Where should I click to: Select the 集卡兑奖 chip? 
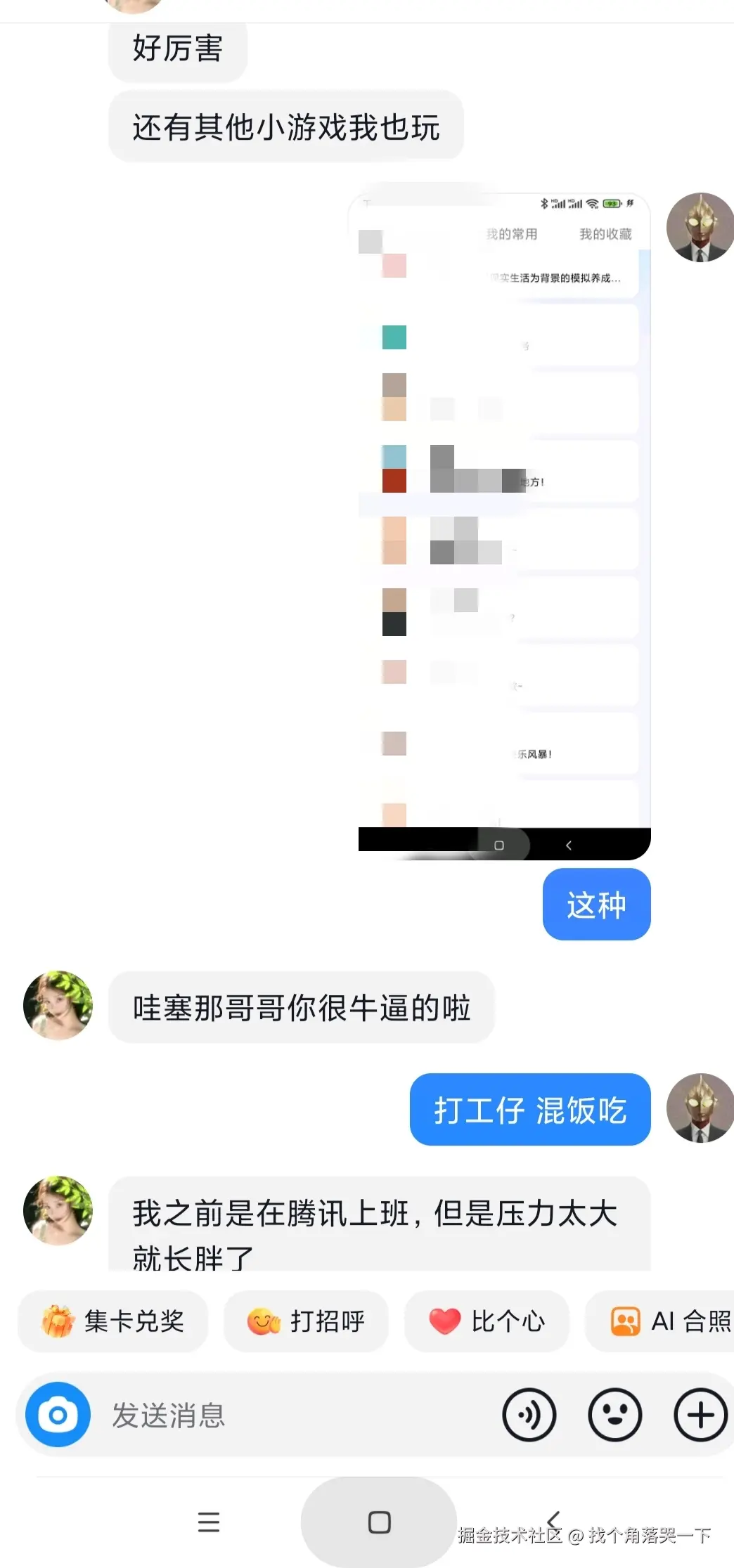click(x=113, y=1321)
